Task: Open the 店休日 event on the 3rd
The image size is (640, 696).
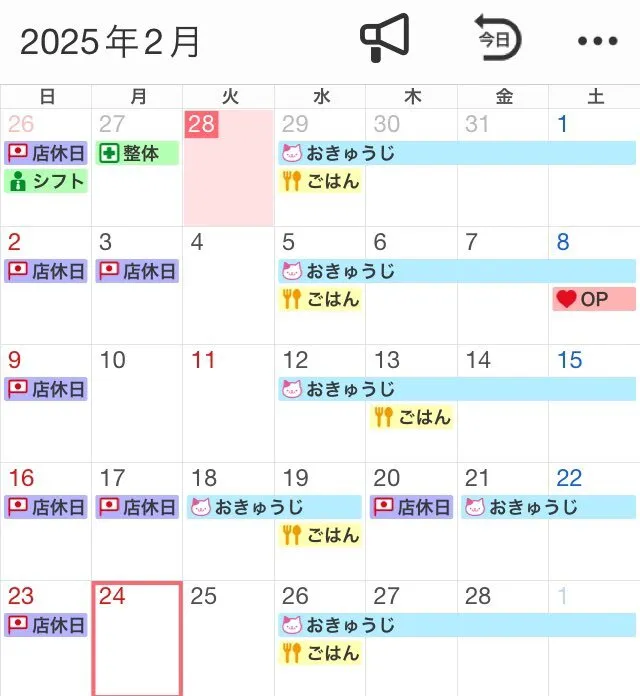Action: 137,271
